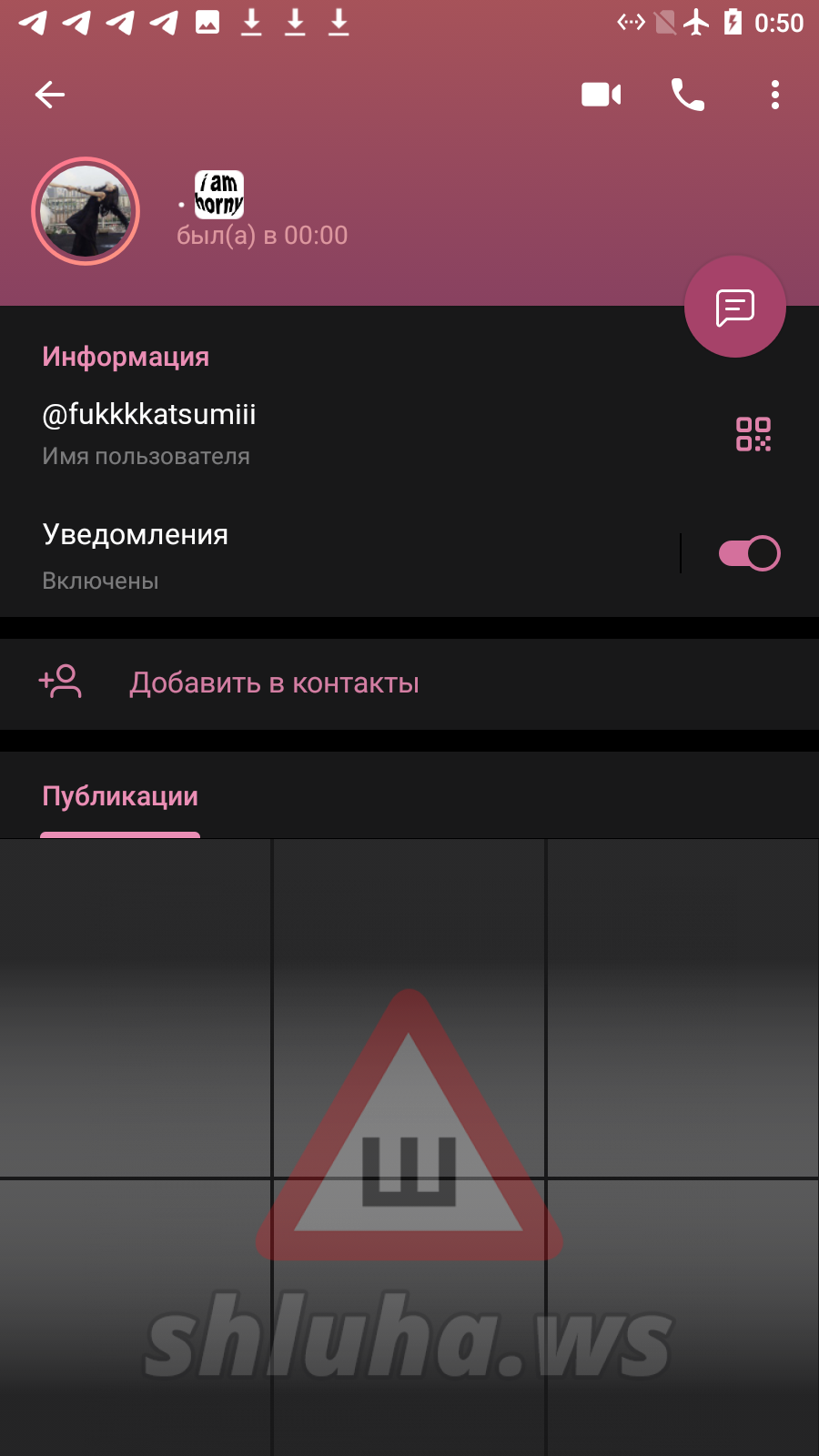
Task: Tap Добавить в контакты
Action: coord(409,683)
